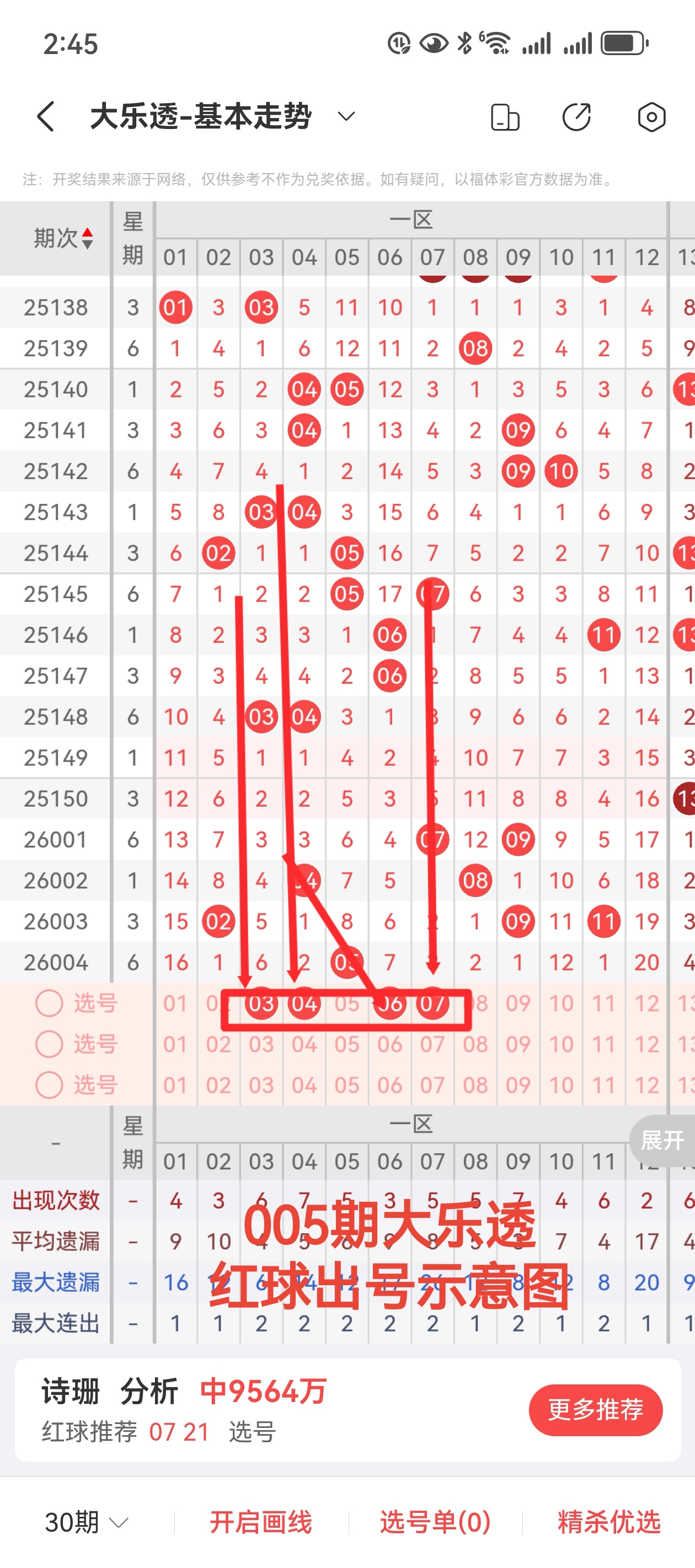The image size is (695, 1568).
Task: Sort by 期次 using the arrow toggle
Action: point(87,238)
